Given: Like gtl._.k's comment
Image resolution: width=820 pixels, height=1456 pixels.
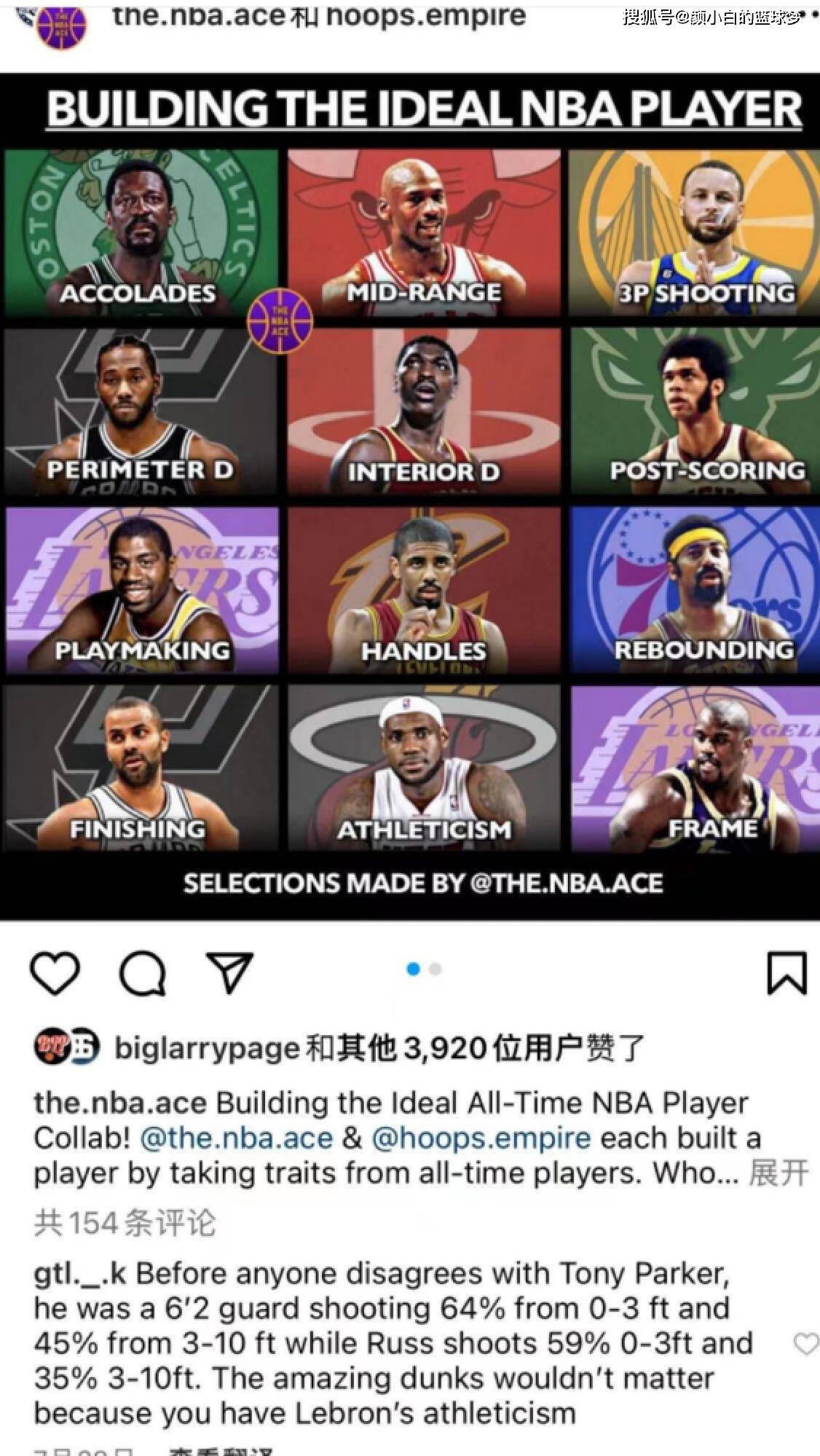Looking at the screenshot, I should [805, 1343].
